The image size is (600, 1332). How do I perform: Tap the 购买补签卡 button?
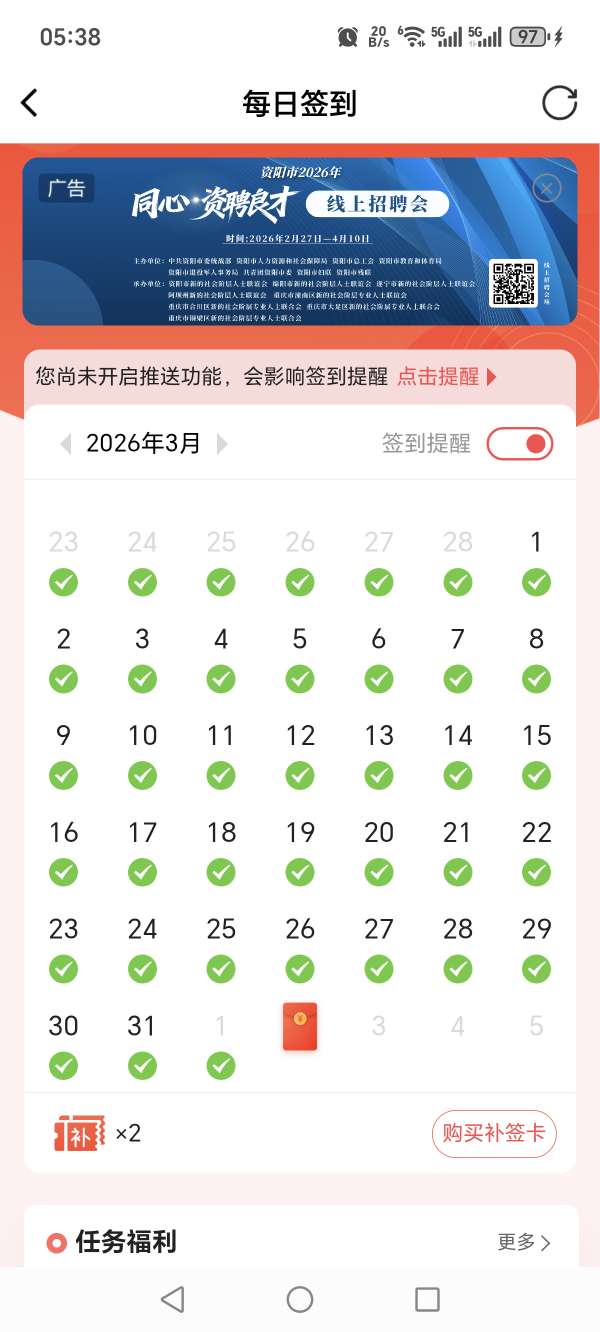[x=494, y=1133]
